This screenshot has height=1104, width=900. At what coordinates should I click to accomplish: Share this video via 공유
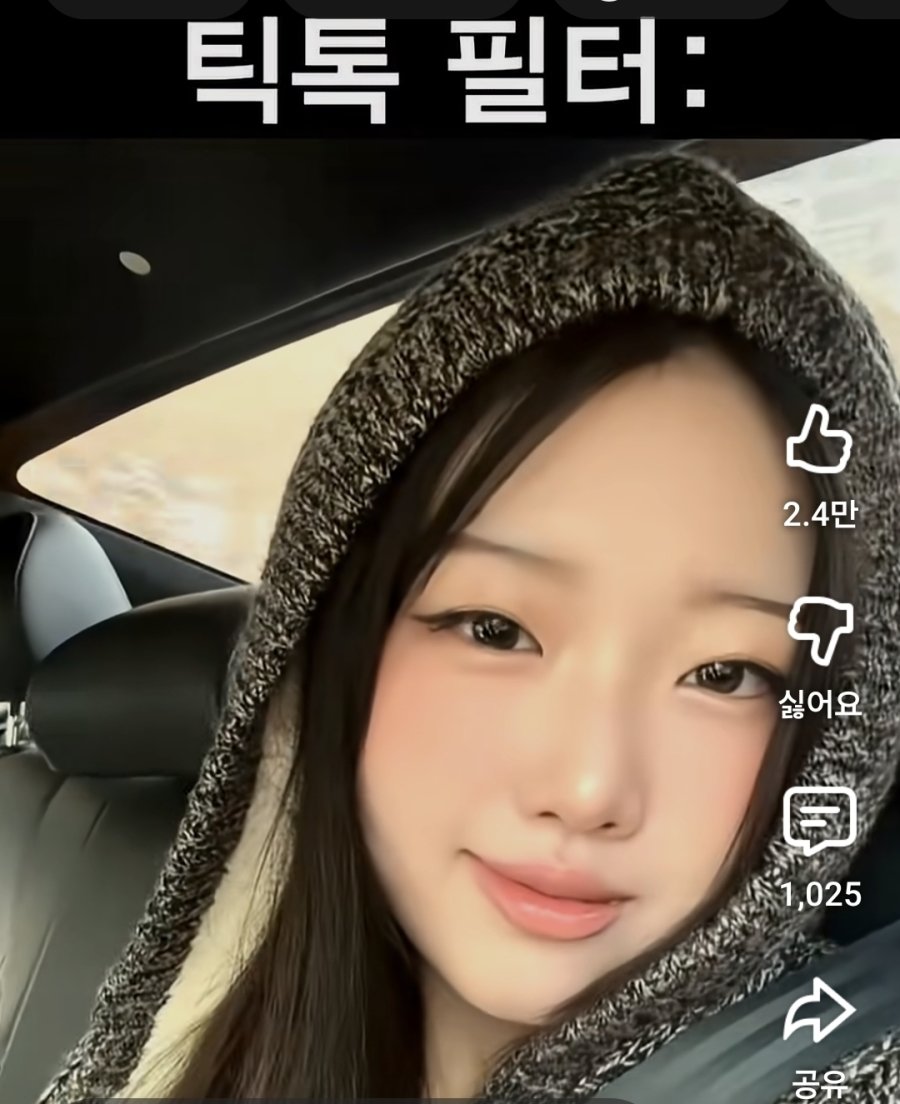(x=820, y=1012)
